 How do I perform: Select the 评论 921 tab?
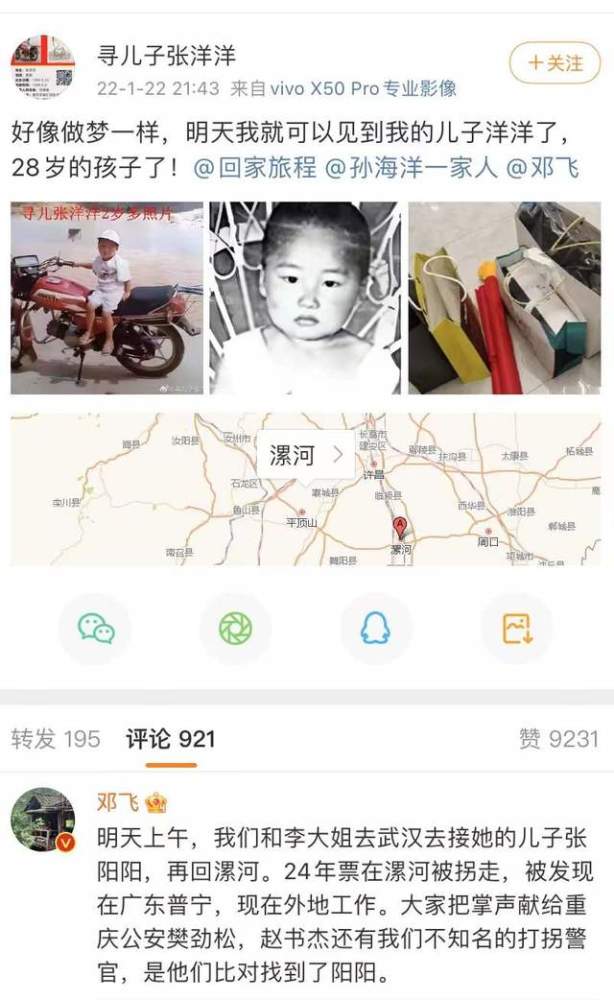171,739
